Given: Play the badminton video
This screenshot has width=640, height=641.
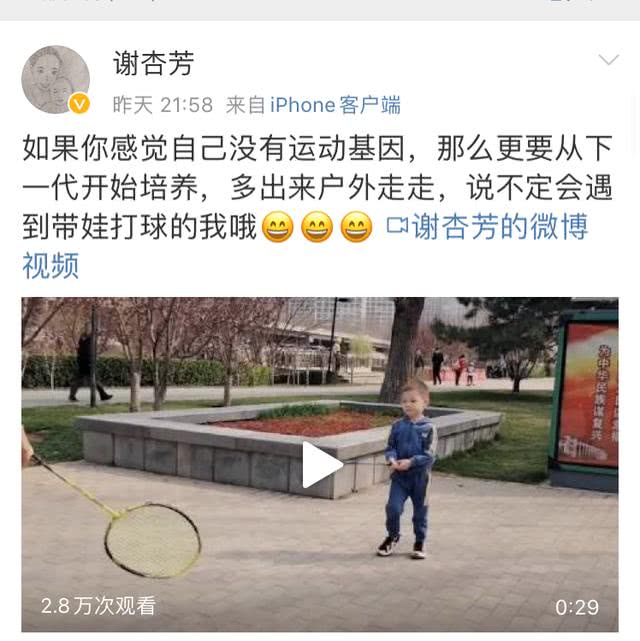Looking at the screenshot, I should pos(320,465).
